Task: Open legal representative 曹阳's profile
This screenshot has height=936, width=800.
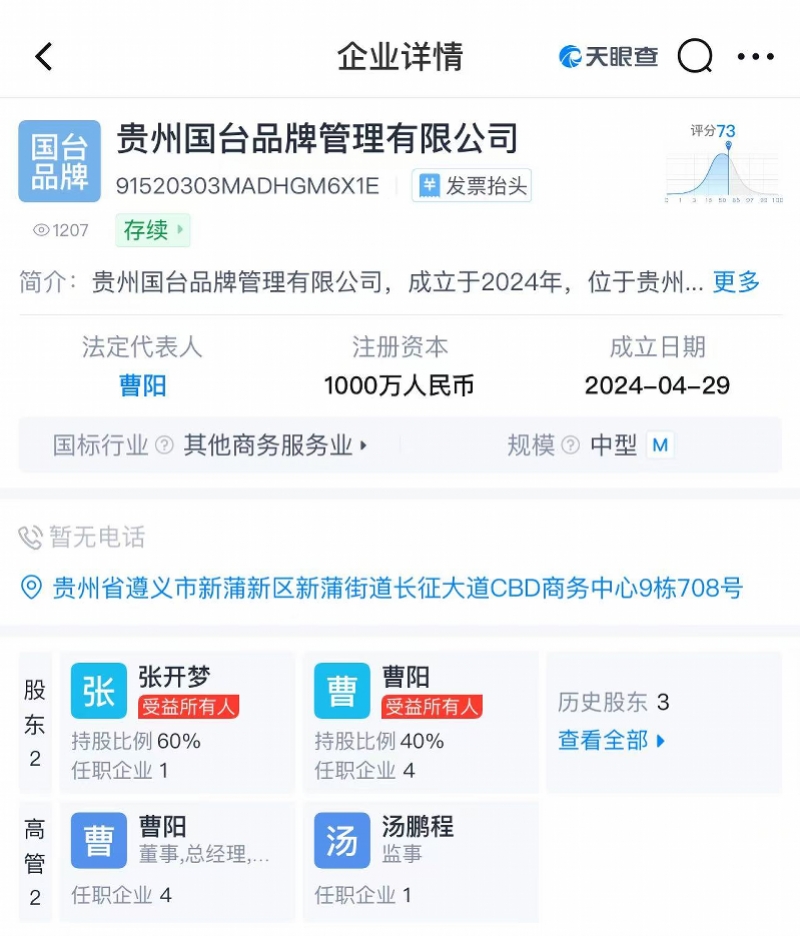Action: [142, 385]
